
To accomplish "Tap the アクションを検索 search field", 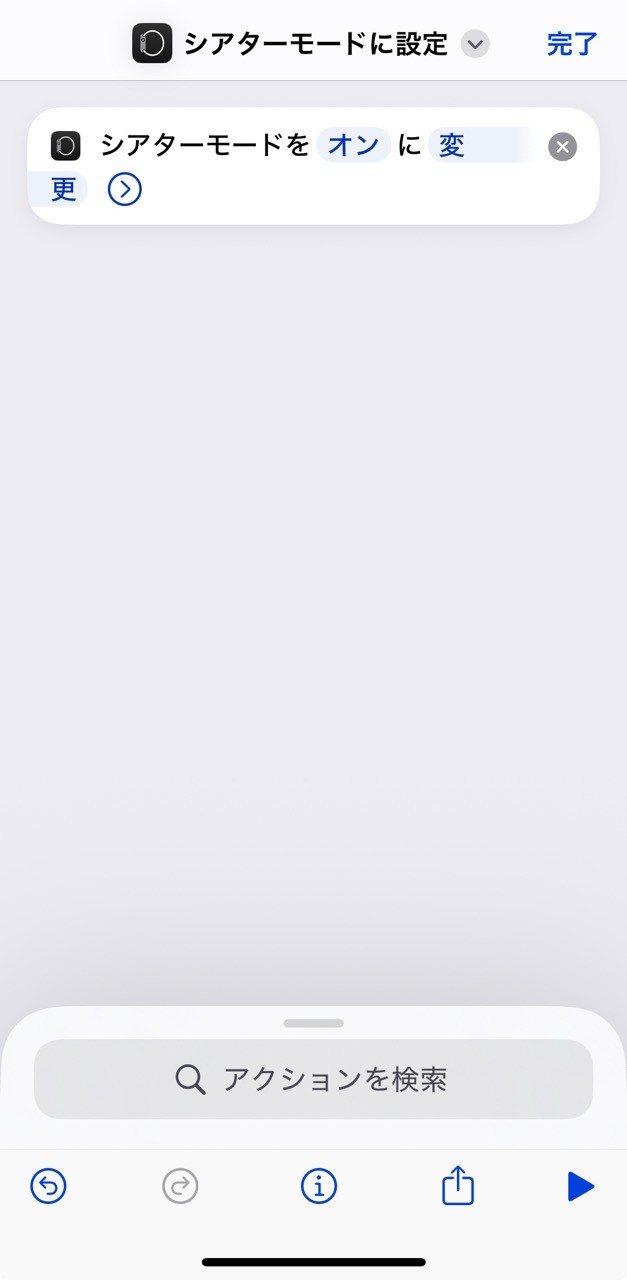I will pos(313,1079).
